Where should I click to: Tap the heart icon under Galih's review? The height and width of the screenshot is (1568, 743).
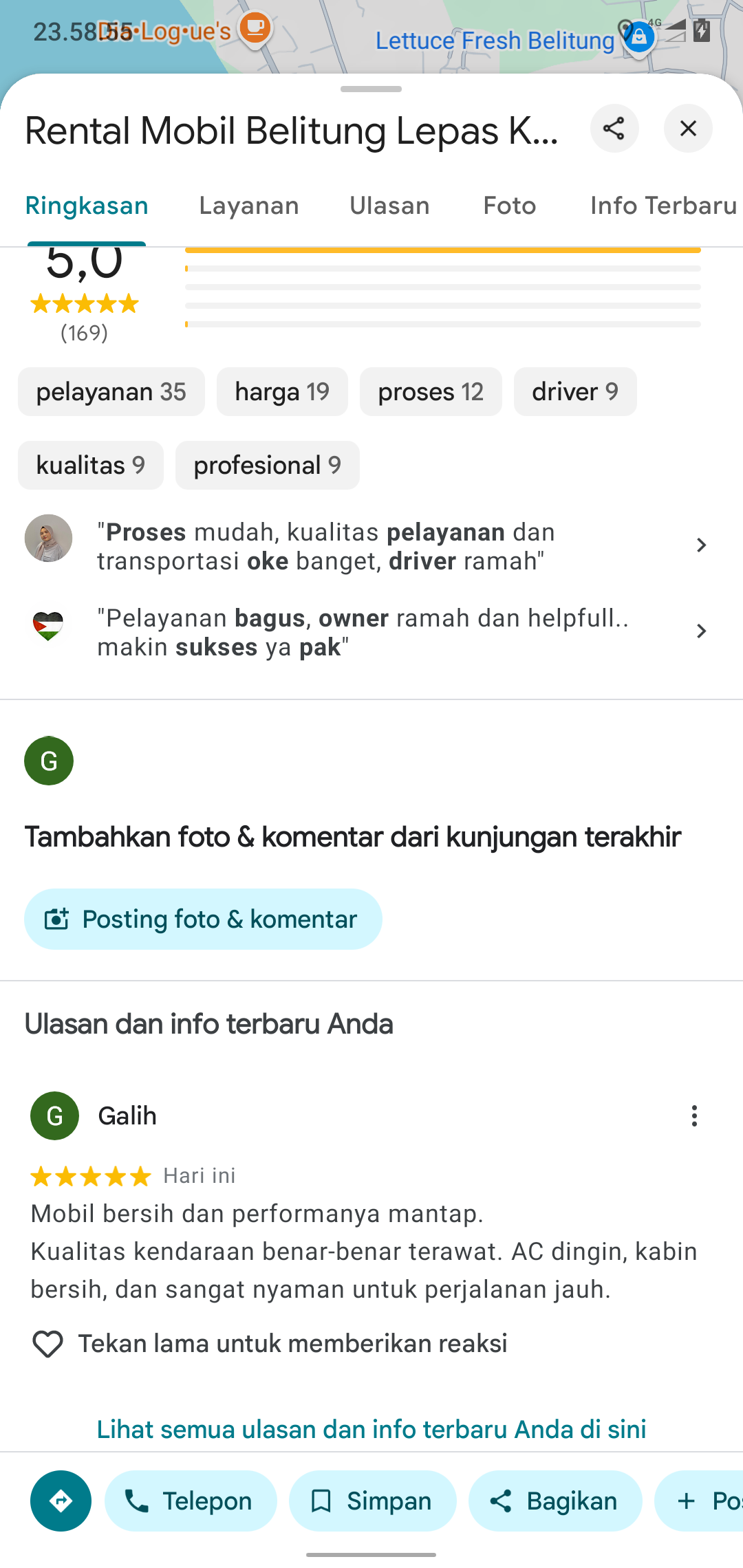click(47, 1344)
